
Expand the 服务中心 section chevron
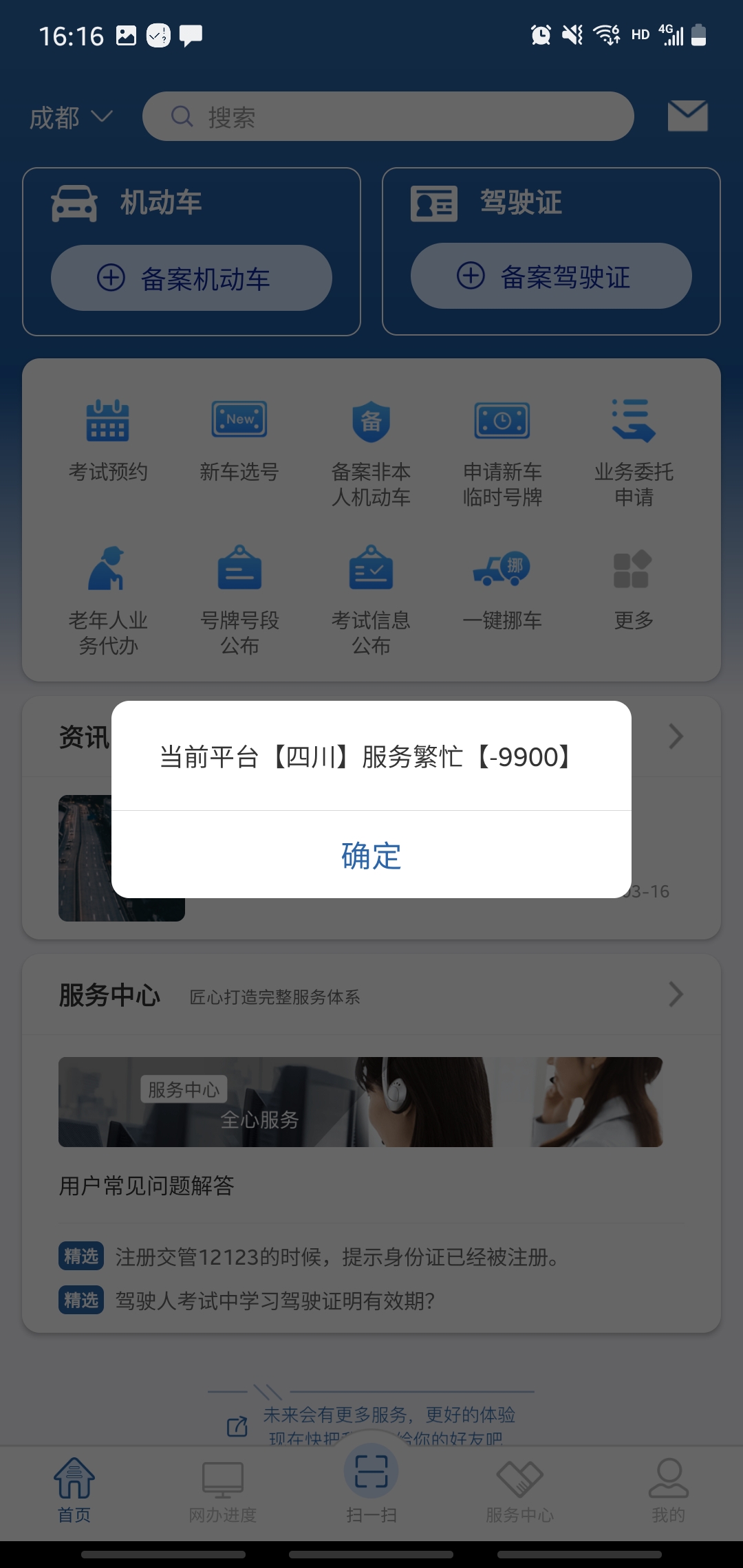point(676,994)
